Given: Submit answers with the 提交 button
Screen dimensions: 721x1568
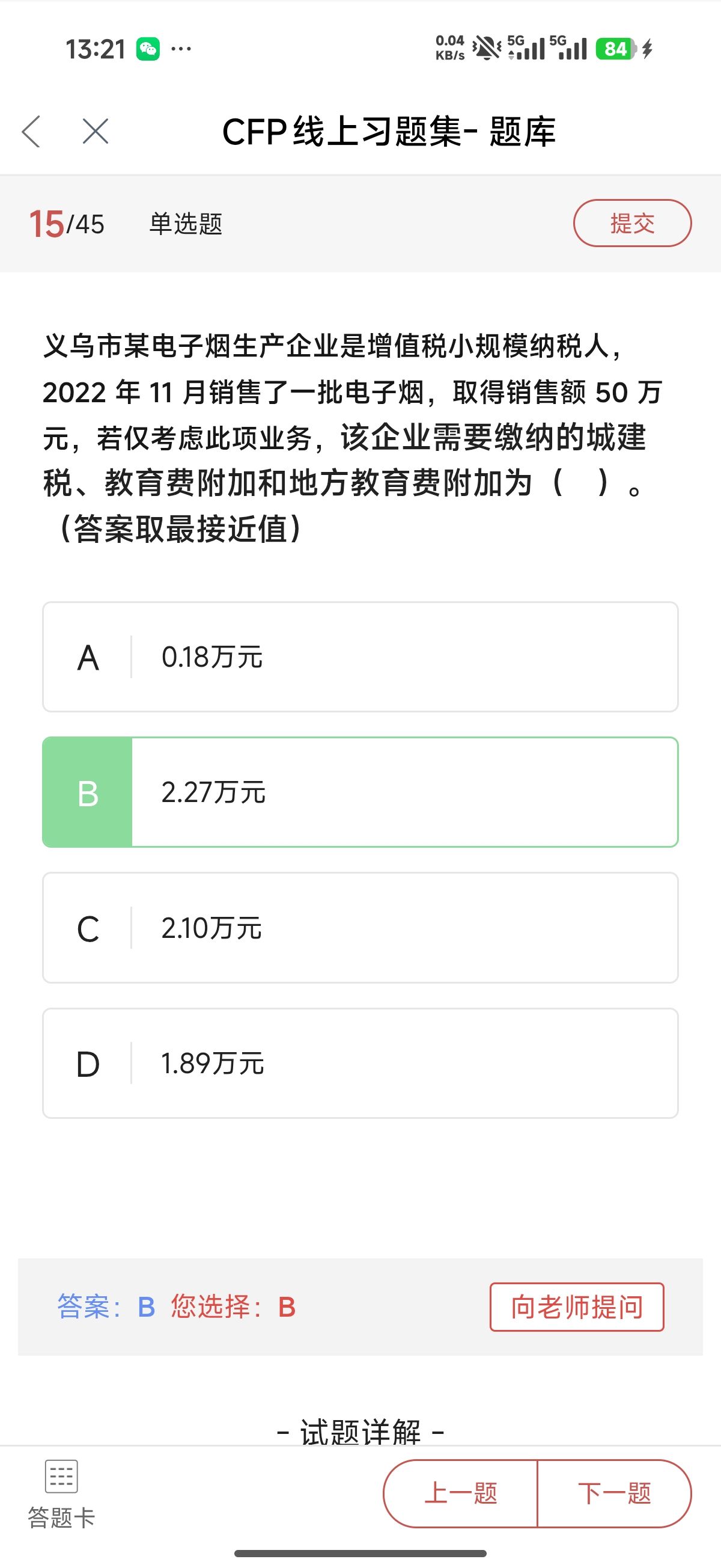Looking at the screenshot, I should tap(631, 224).
